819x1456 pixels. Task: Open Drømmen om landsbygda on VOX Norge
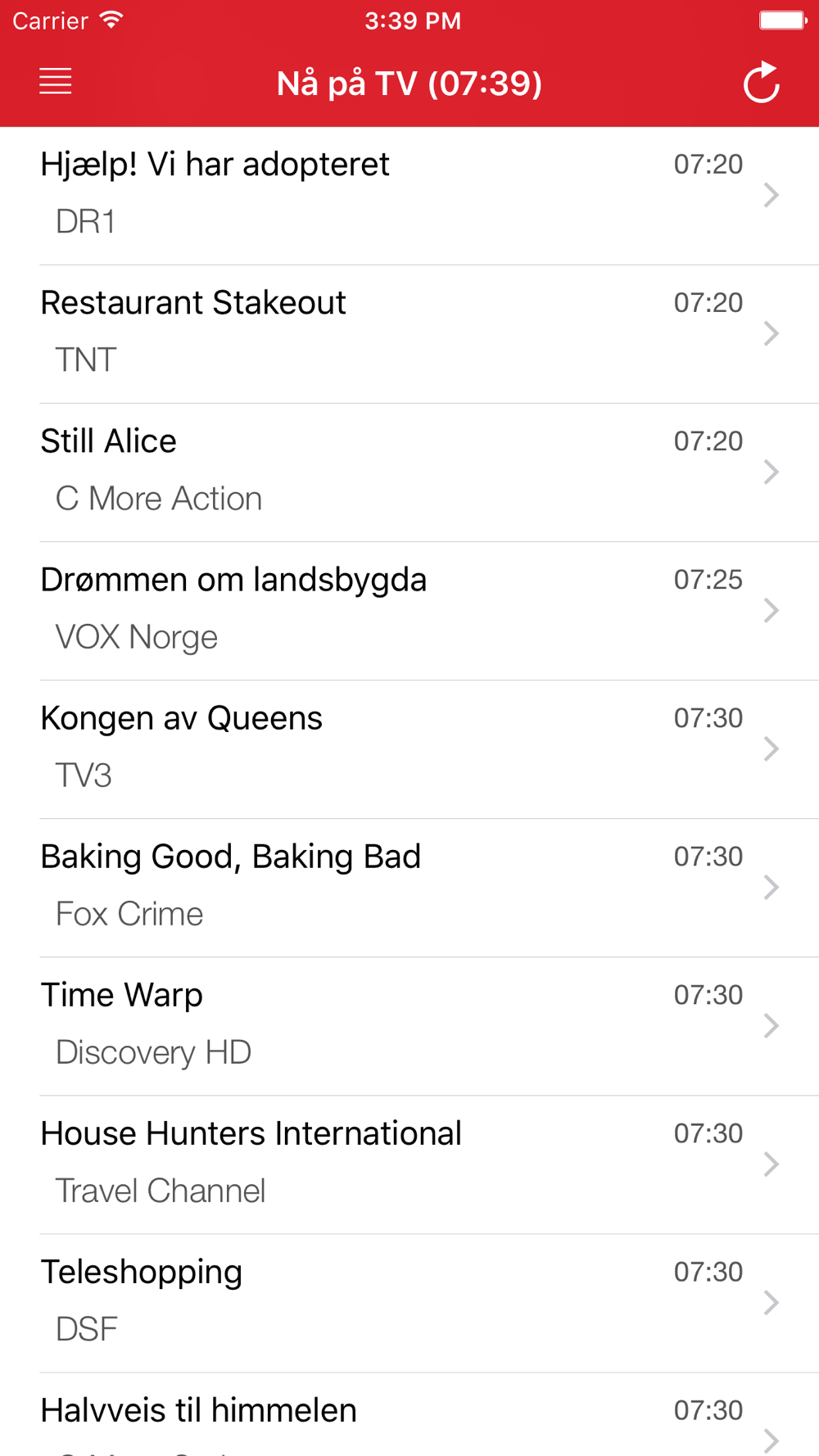tap(409, 611)
